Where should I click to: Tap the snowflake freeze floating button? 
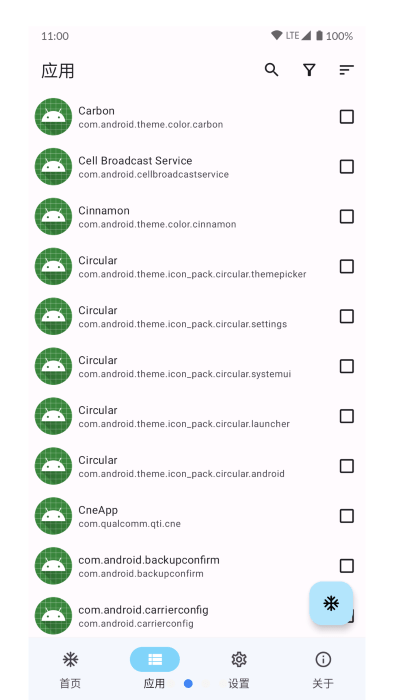pos(331,603)
